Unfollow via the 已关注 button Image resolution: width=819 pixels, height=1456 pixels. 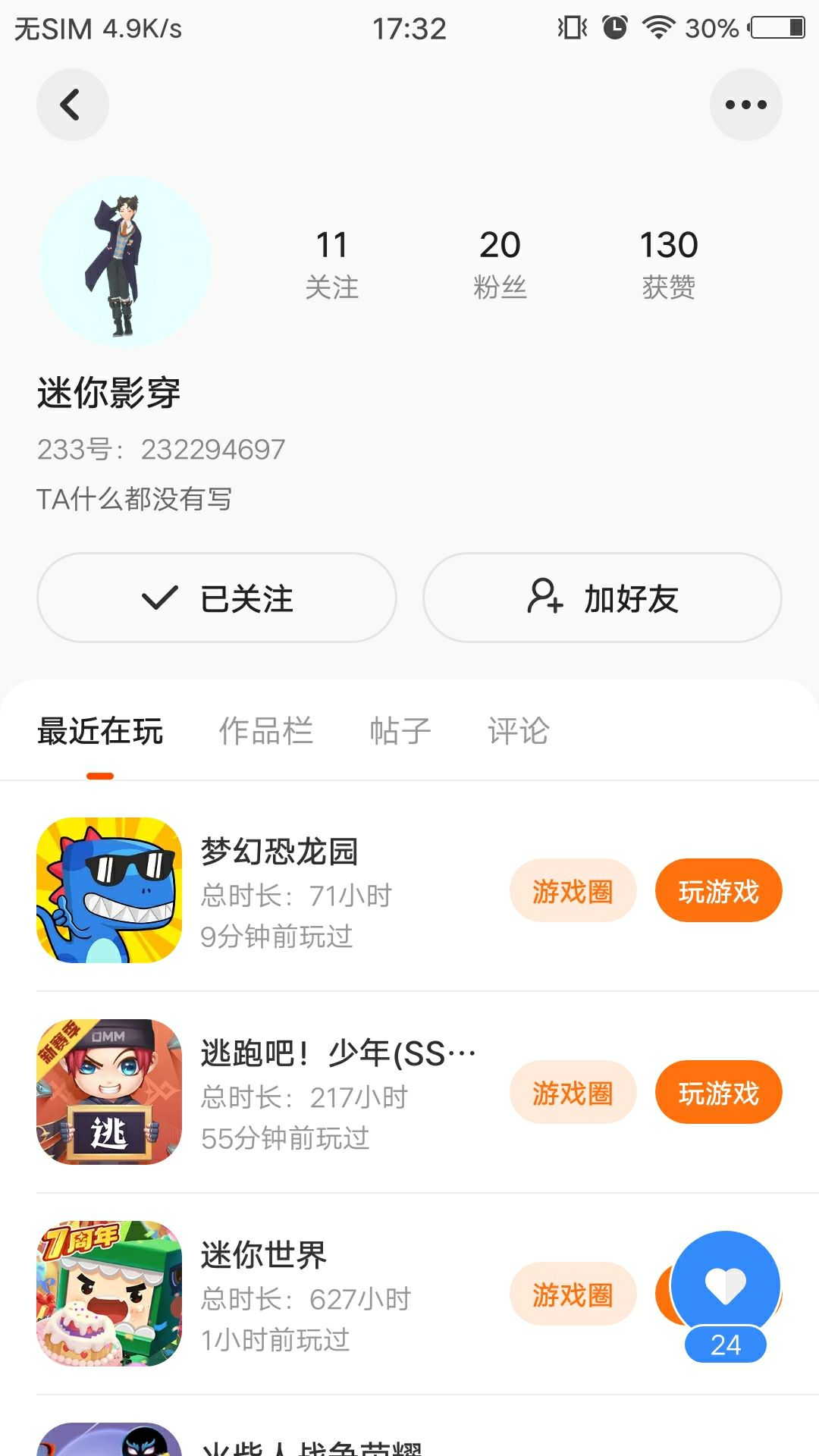(x=217, y=598)
